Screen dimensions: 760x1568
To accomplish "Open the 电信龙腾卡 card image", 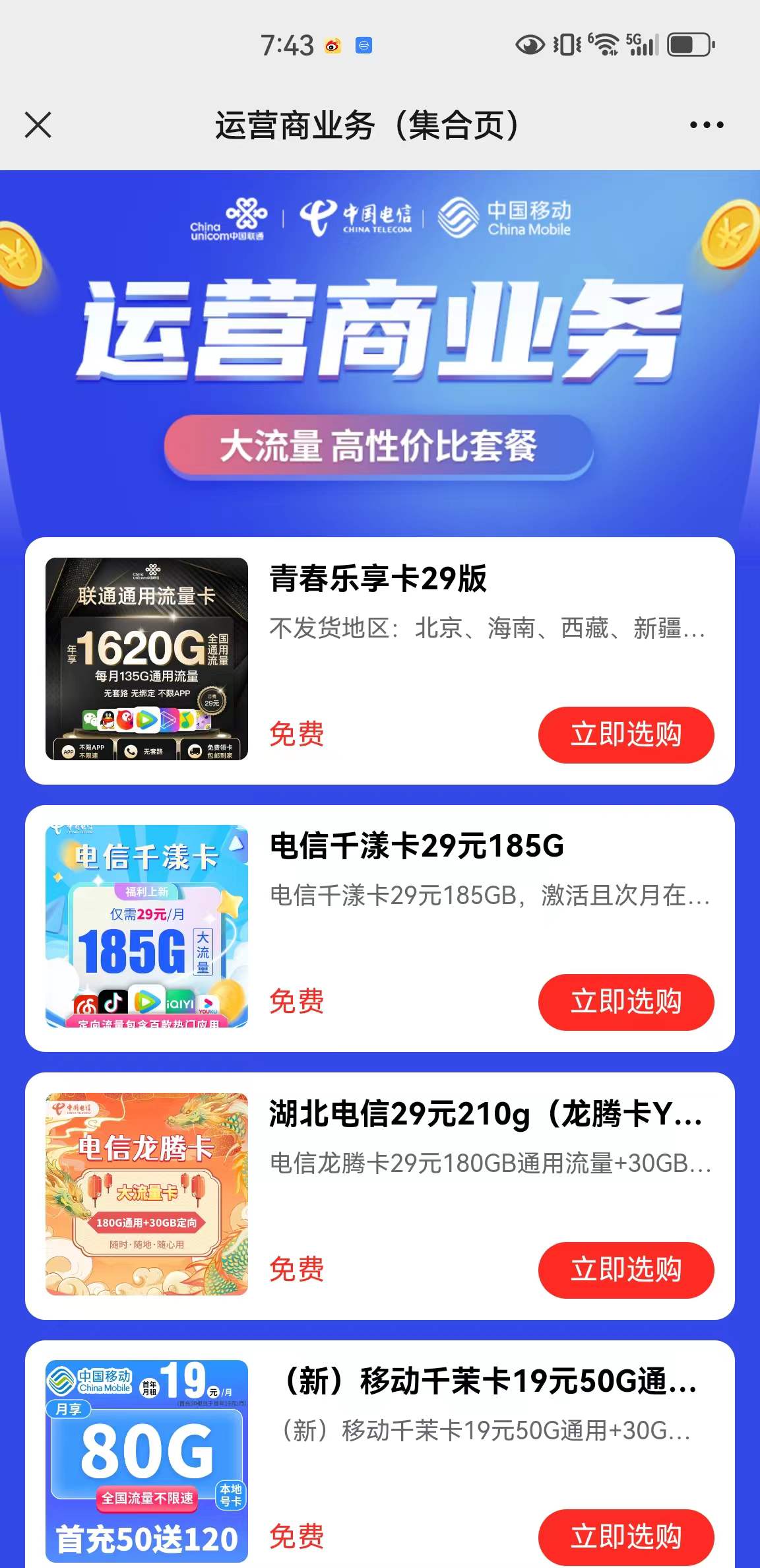I will 146,1194.
